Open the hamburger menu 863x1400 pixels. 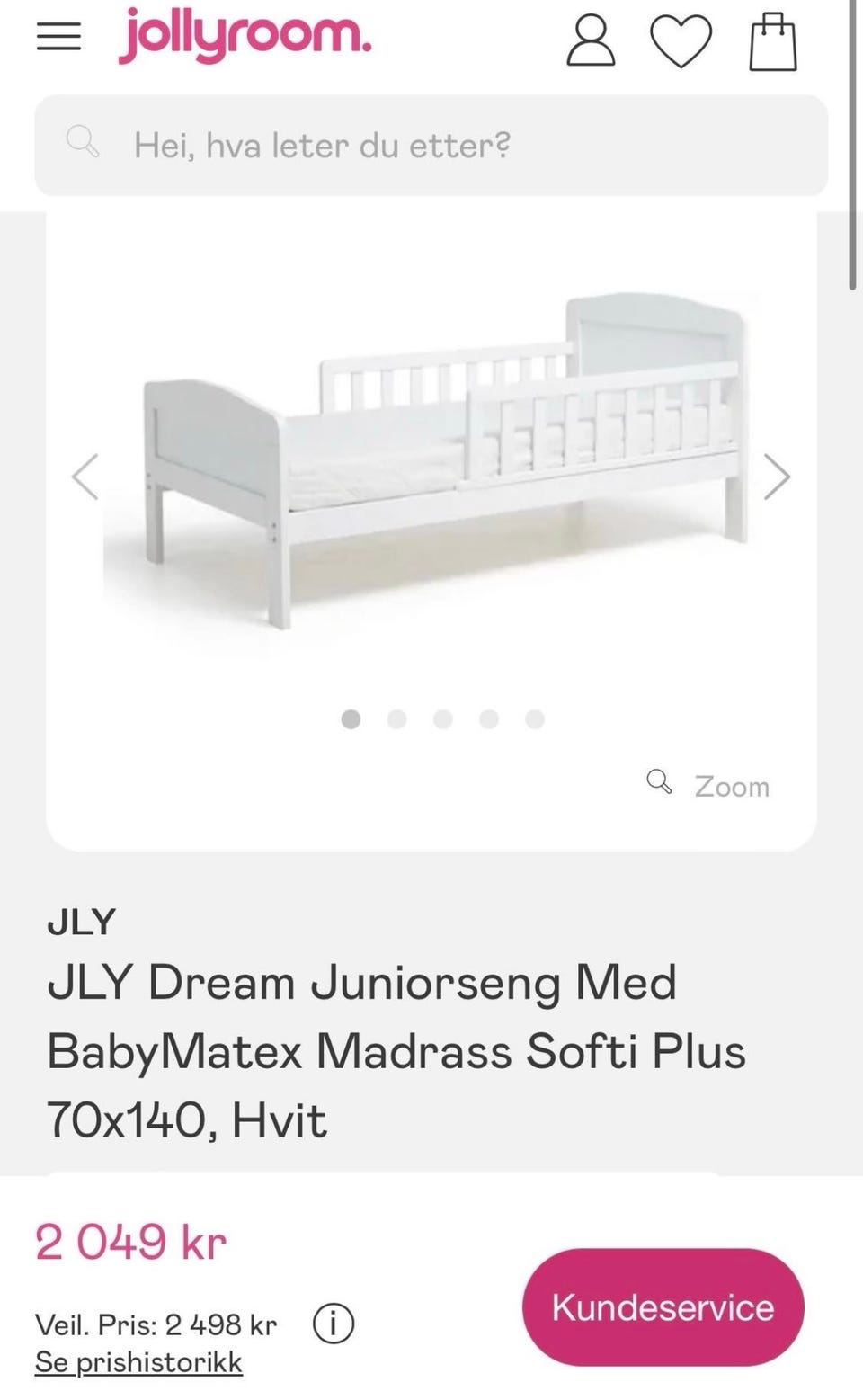(x=58, y=38)
